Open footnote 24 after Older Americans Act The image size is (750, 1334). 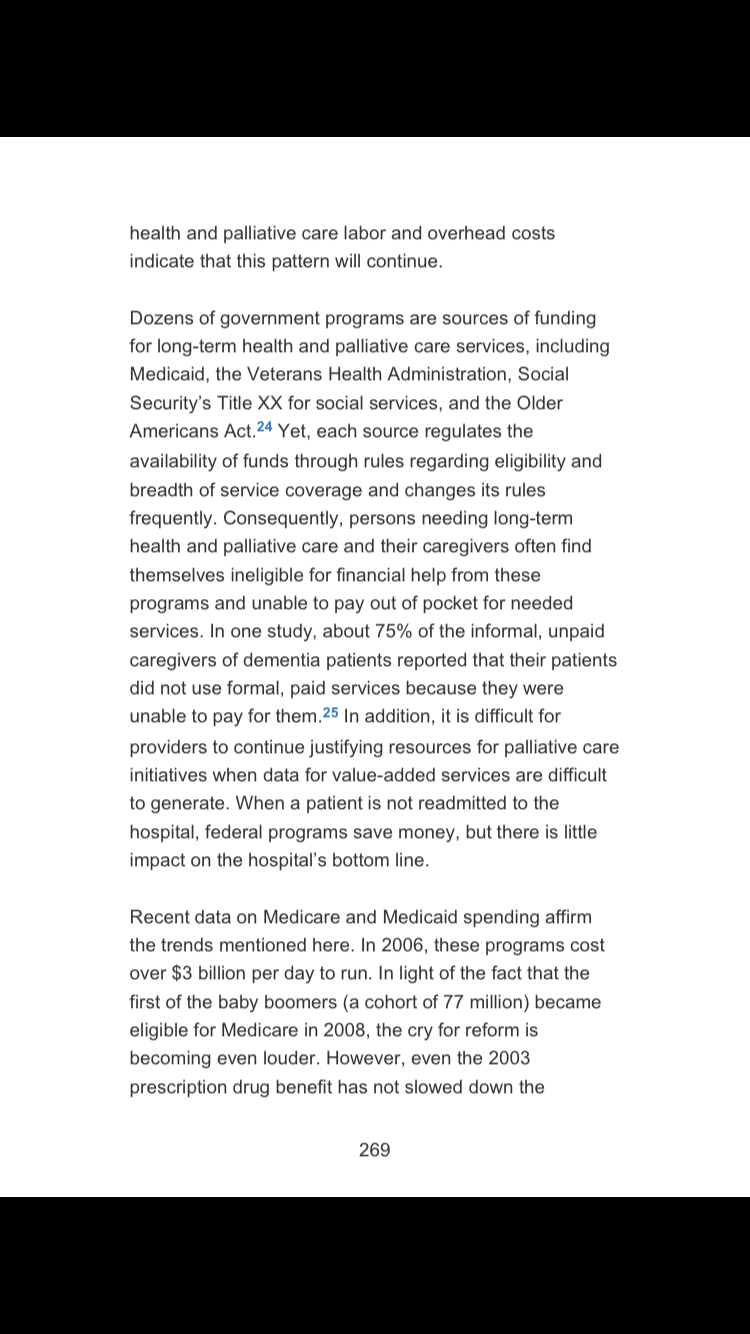coord(264,427)
